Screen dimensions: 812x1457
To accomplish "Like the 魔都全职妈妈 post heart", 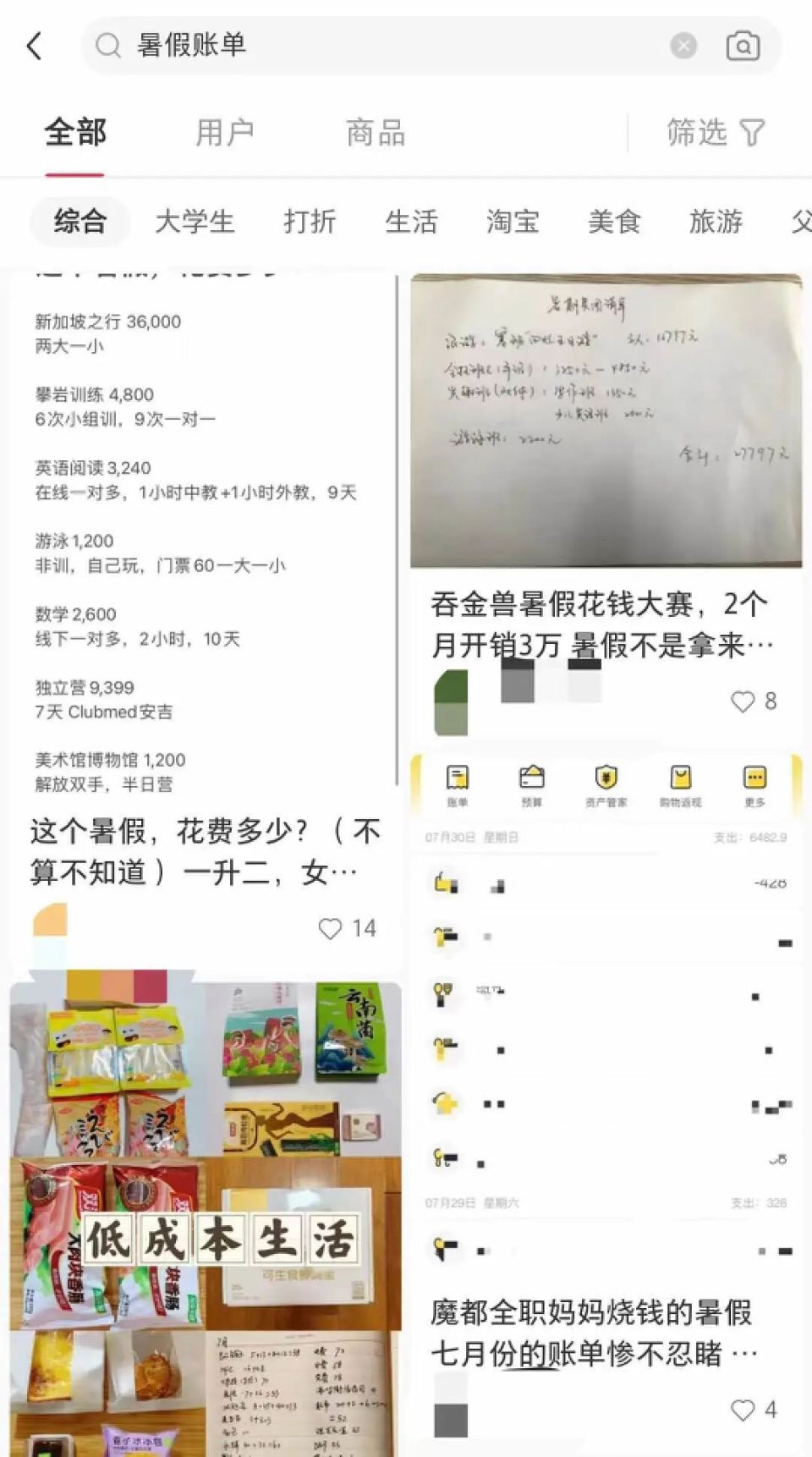I will [x=743, y=1410].
